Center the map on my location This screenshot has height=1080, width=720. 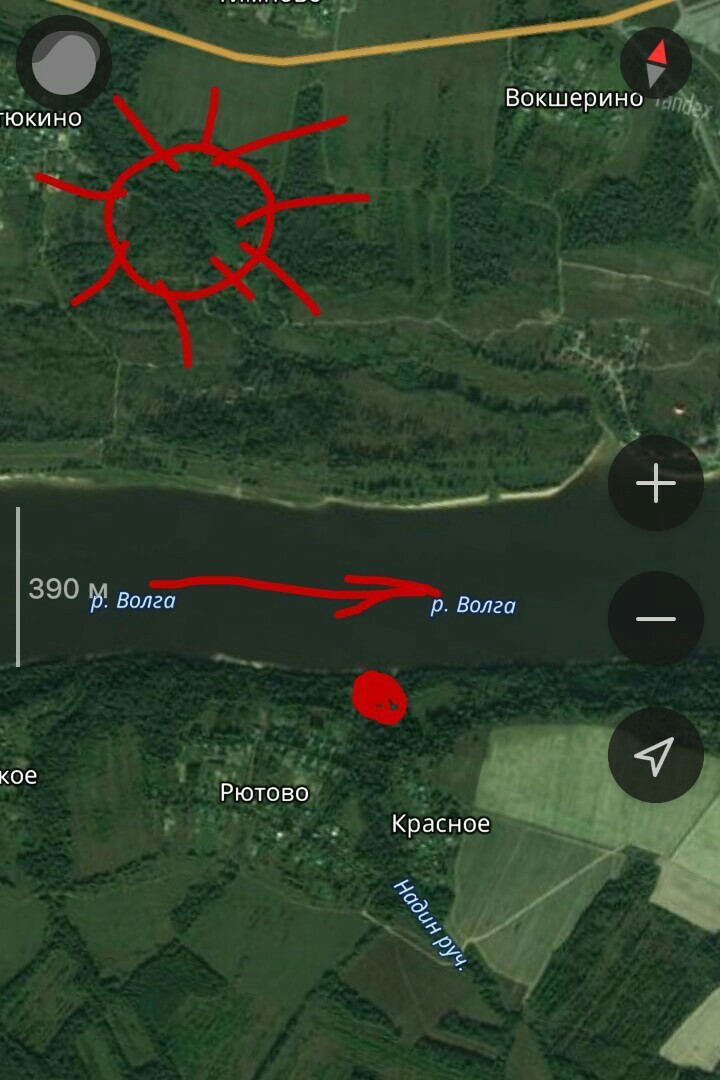[656, 755]
